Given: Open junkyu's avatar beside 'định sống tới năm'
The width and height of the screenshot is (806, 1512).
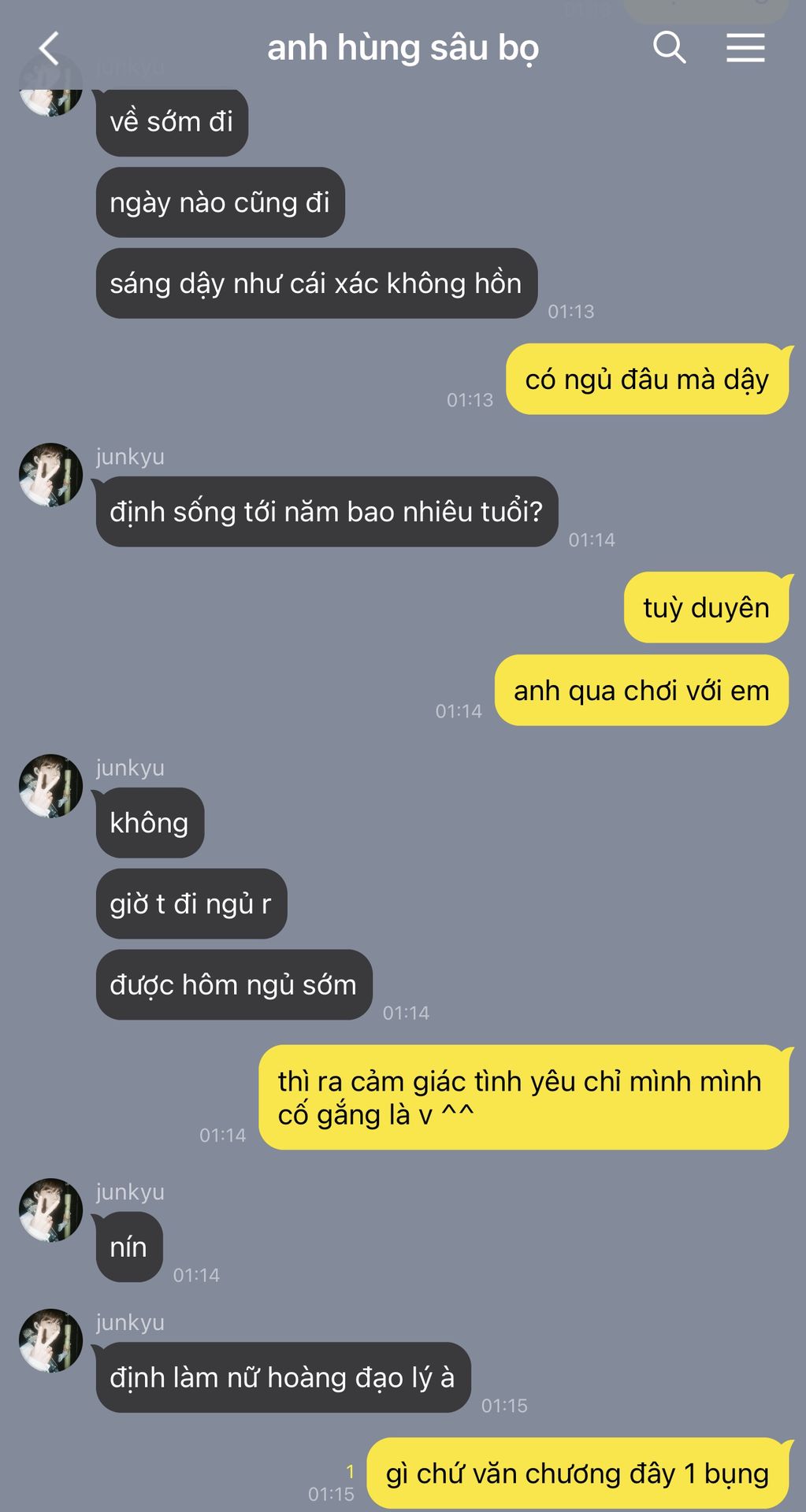Looking at the screenshot, I should click(50, 474).
